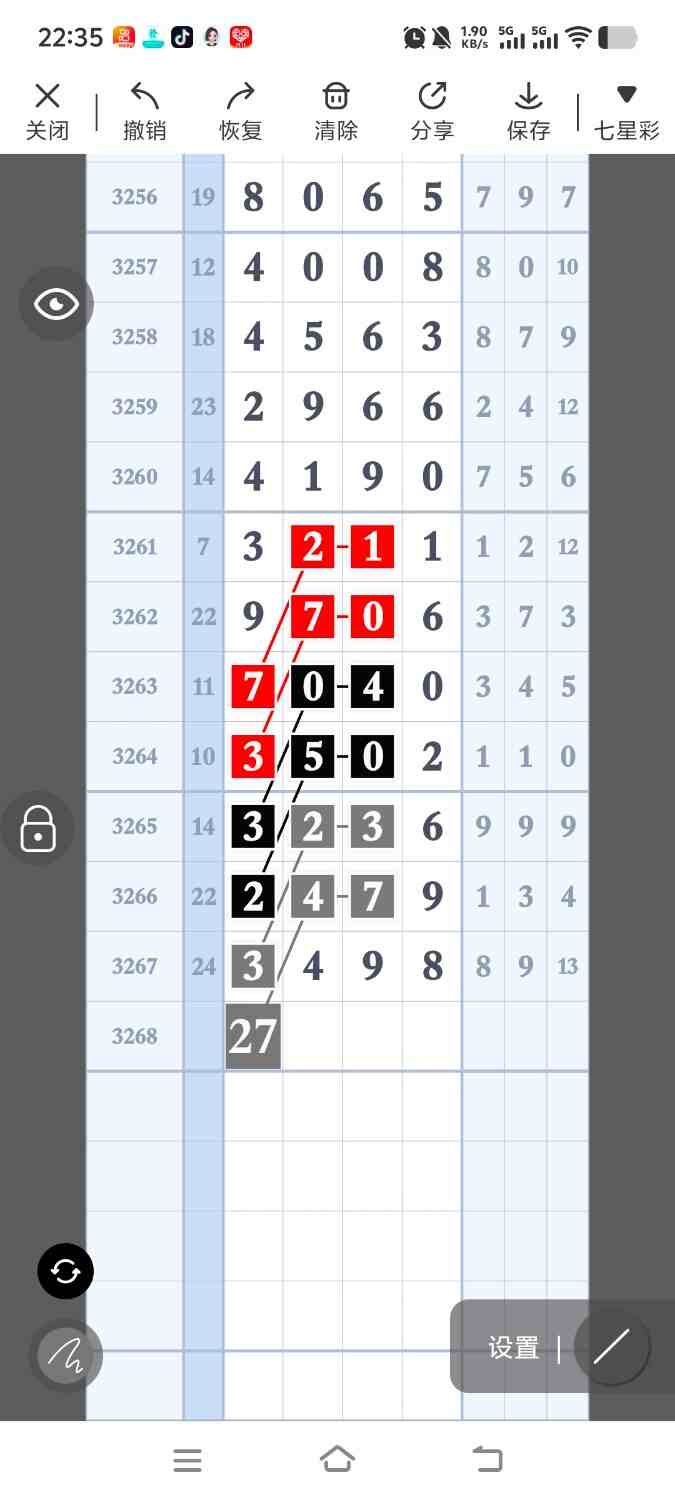Clear all drawn marks

[x=336, y=111]
